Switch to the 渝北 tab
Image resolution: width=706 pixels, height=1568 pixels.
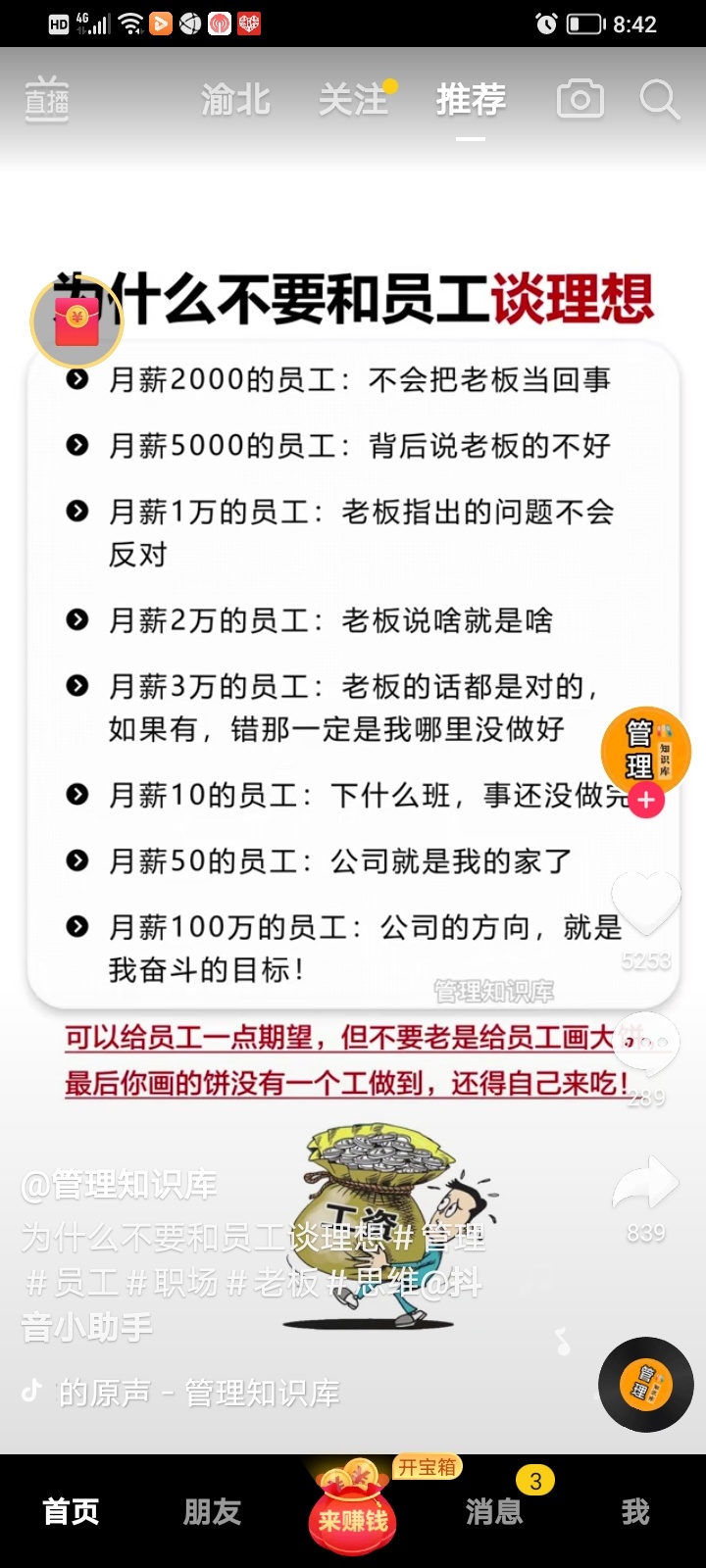pyautogui.click(x=235, y=100)
